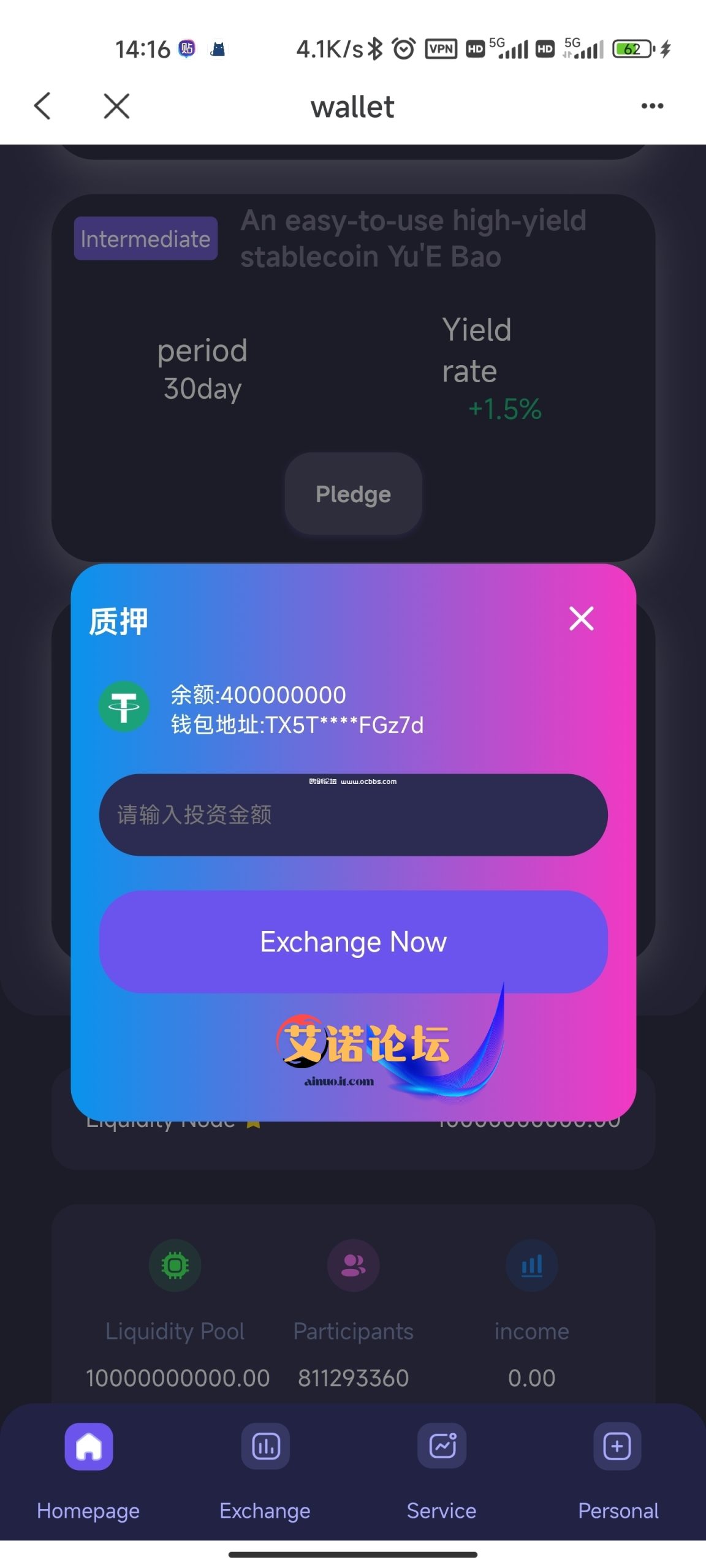Open the Service tab
The image size is (706, 1568).
(442, 1470)
